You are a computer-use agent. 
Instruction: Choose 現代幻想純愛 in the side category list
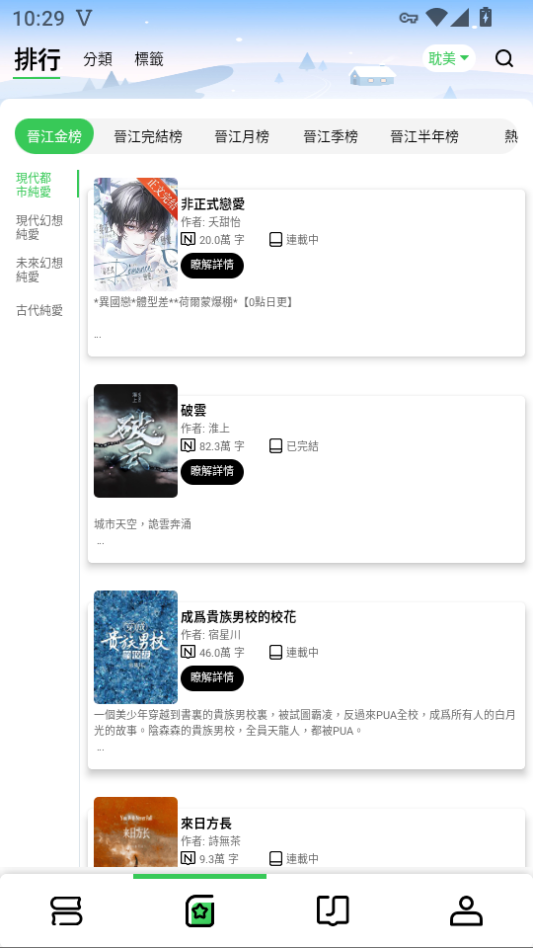39,227
